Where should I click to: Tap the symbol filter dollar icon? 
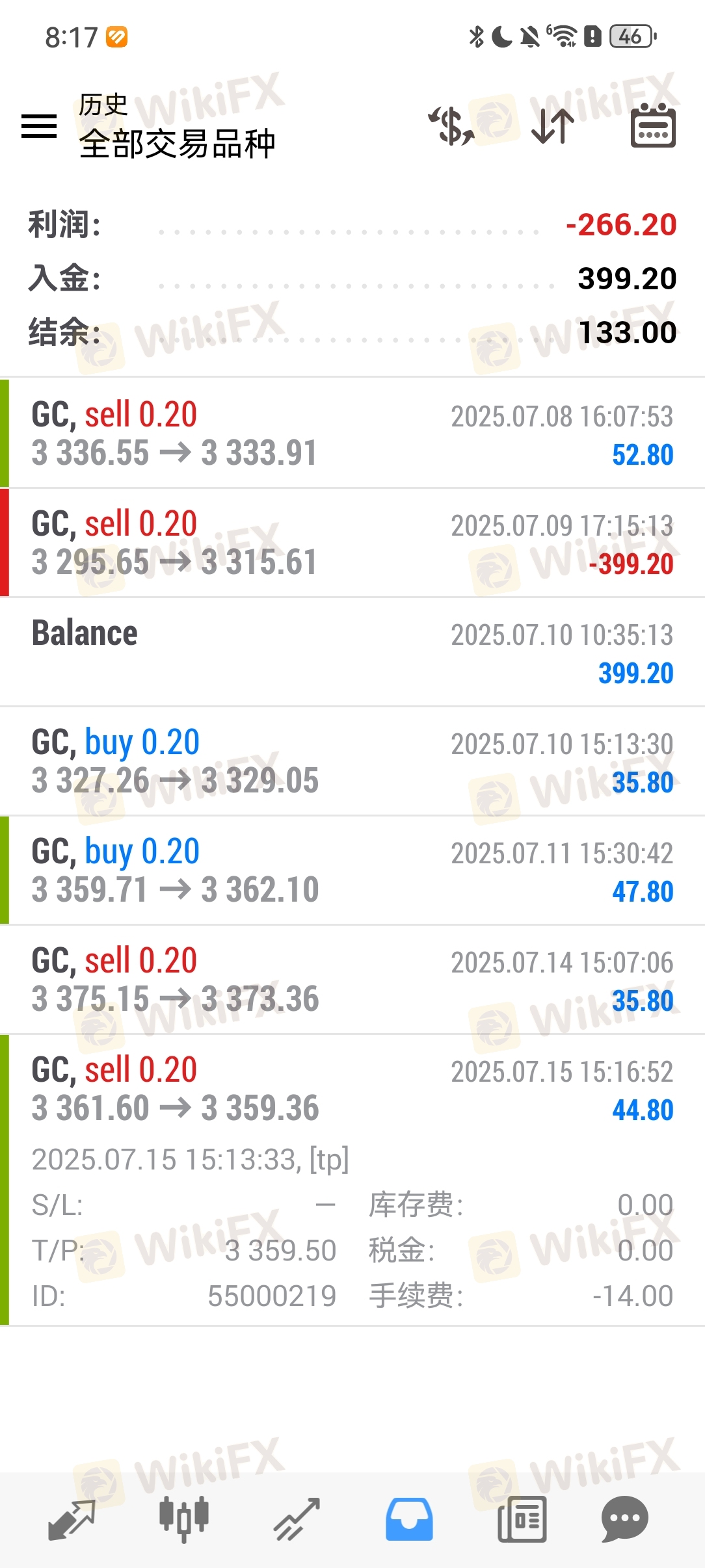point(451,126)
